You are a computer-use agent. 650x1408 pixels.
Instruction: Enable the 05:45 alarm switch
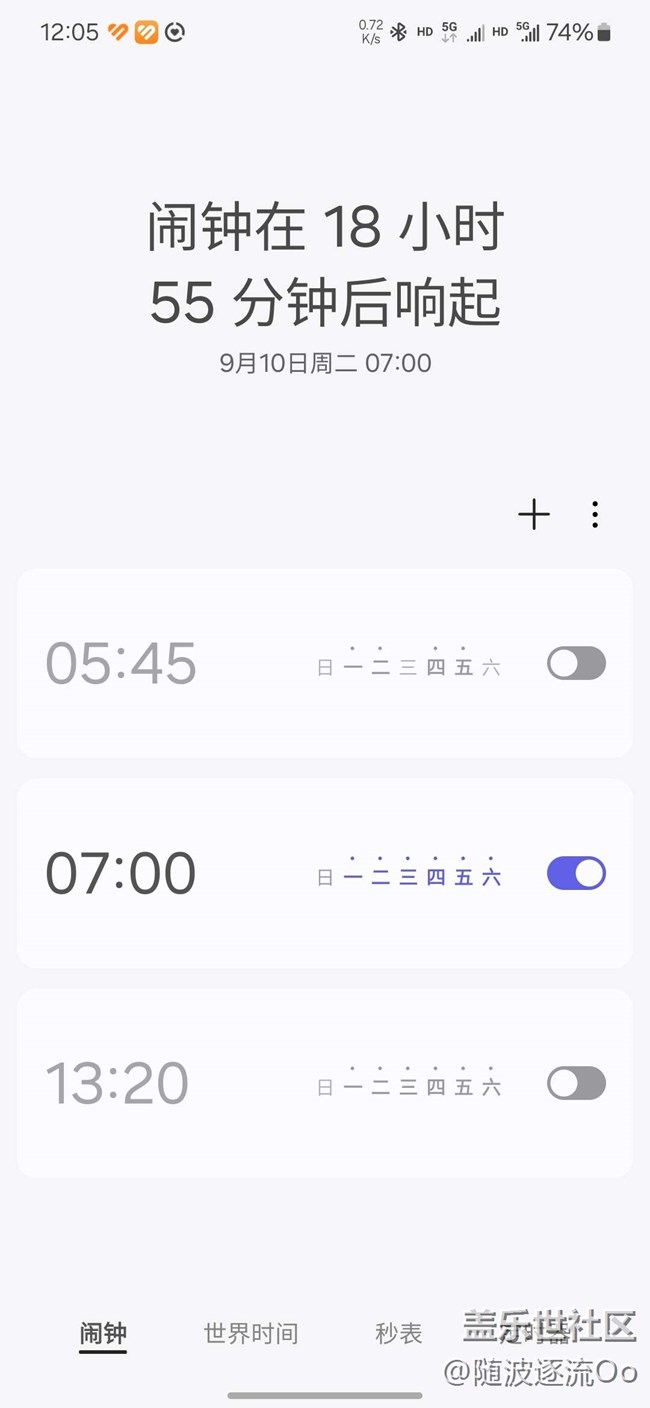click(576, 663)
